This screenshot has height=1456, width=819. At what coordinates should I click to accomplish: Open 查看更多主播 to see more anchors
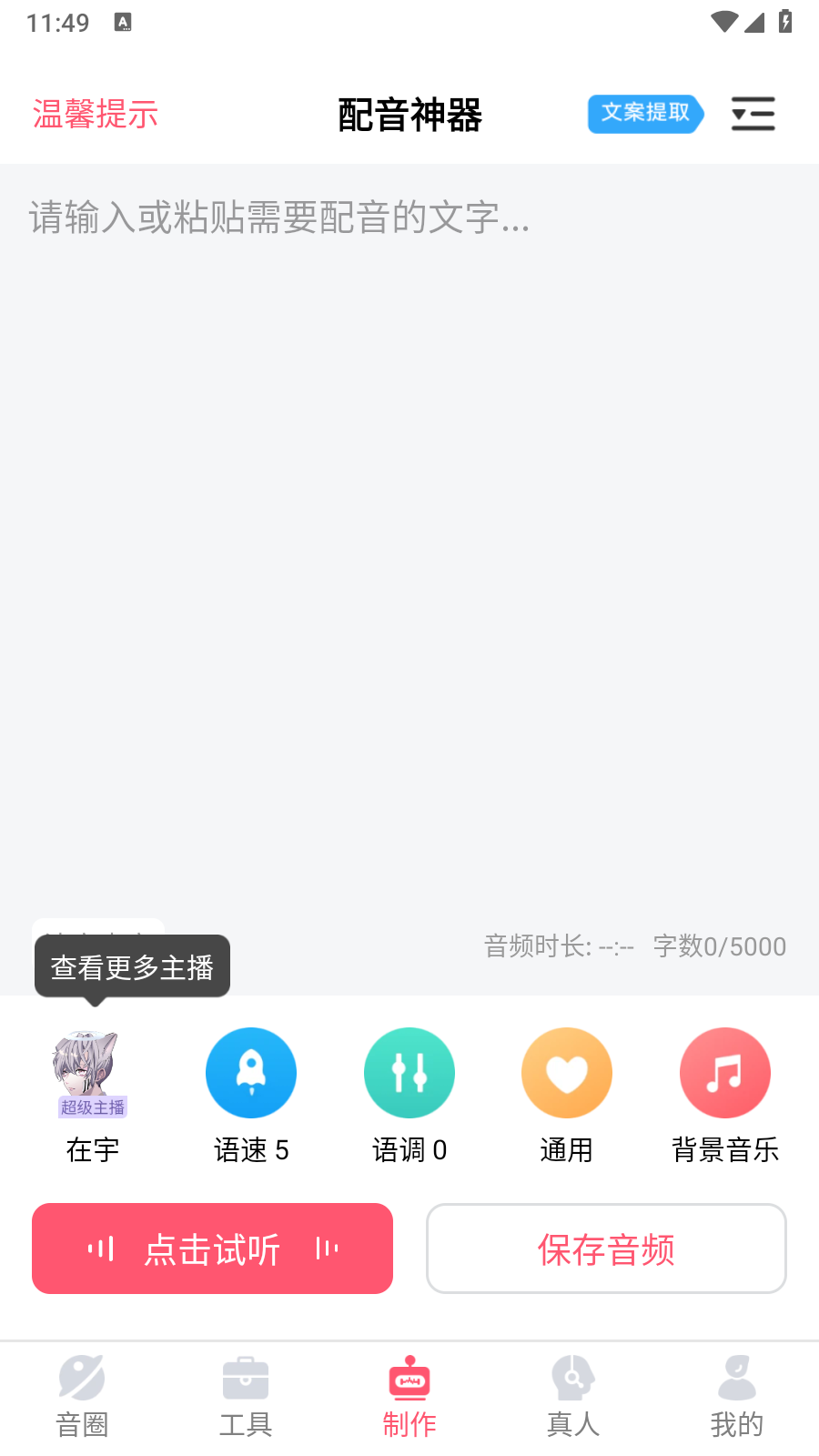pos(132,966)
